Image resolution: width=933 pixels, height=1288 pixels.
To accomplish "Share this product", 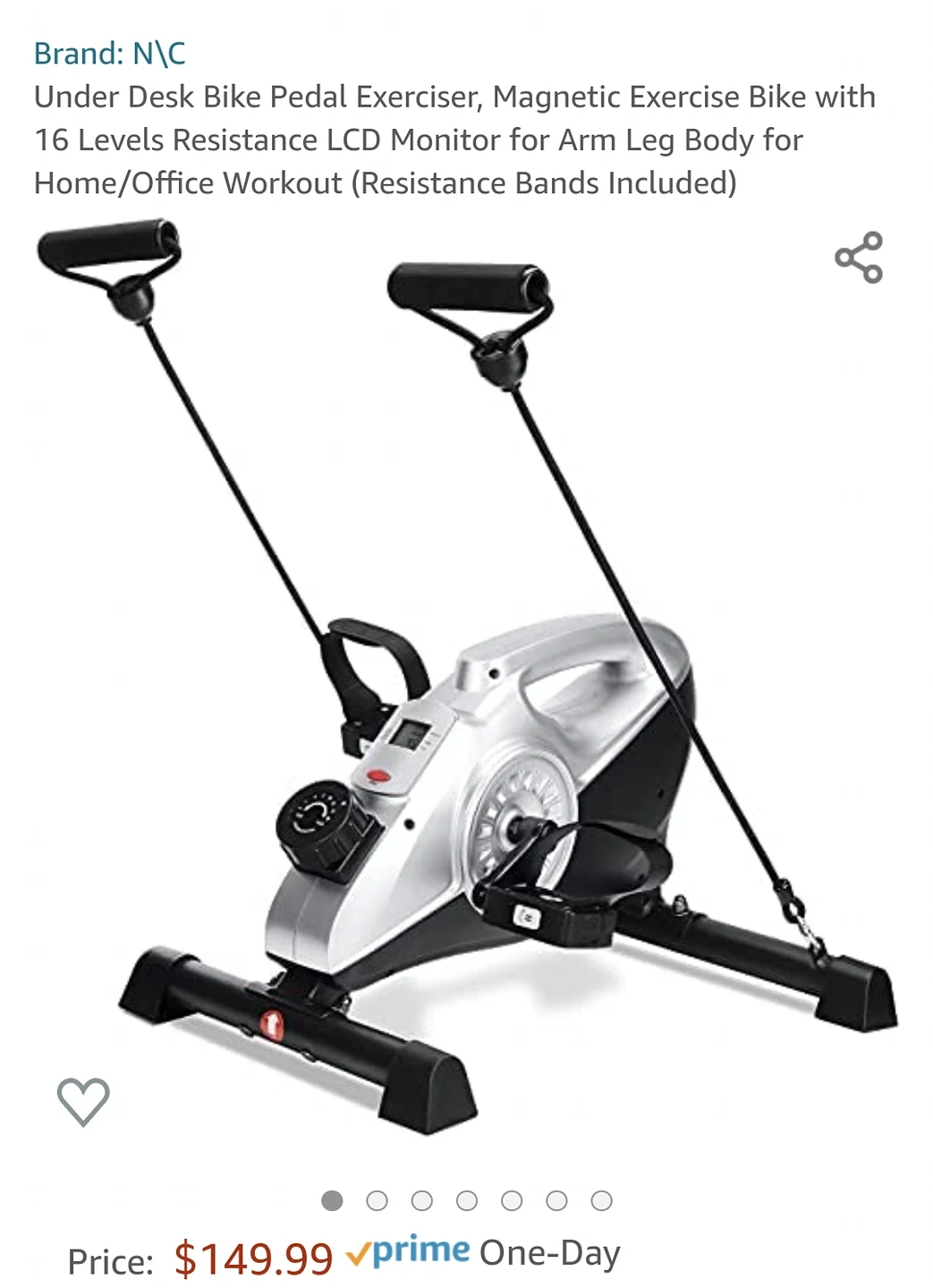I will [x=859, y=258].
